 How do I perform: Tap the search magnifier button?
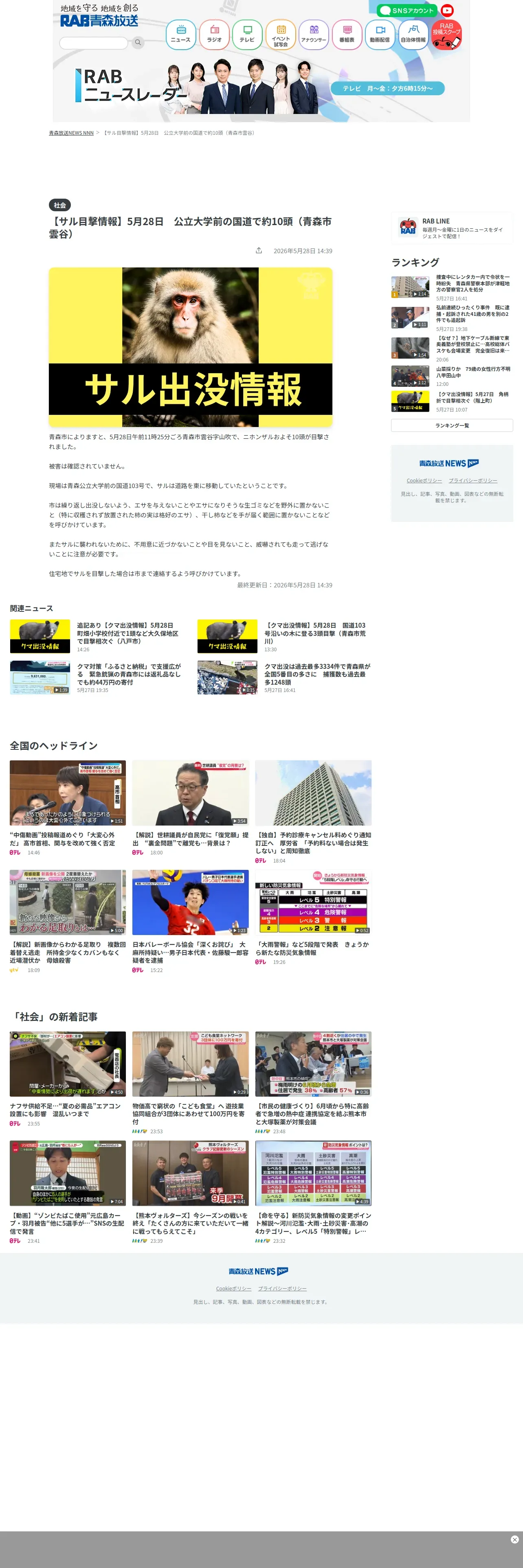[x=138, y=43]
